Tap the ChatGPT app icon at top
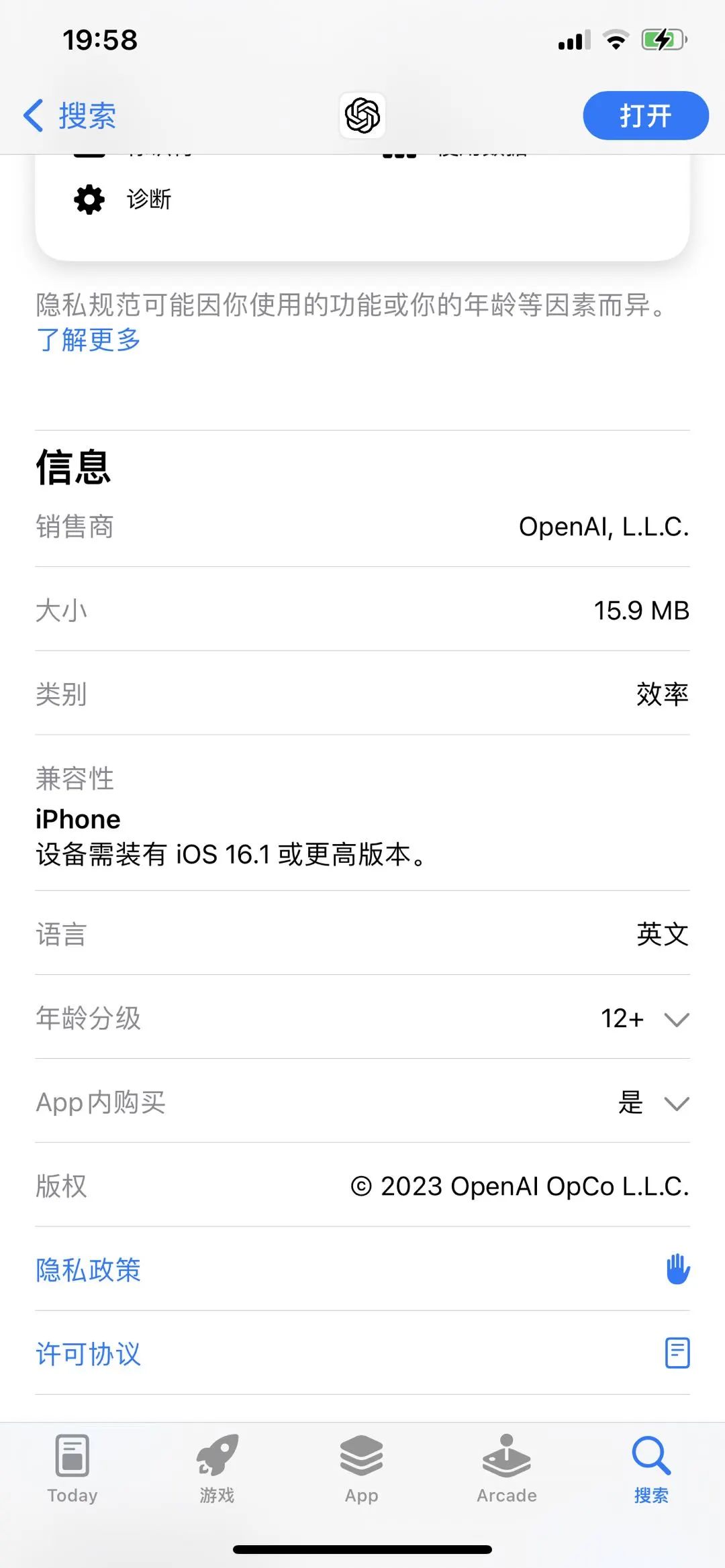 point(362,115)
